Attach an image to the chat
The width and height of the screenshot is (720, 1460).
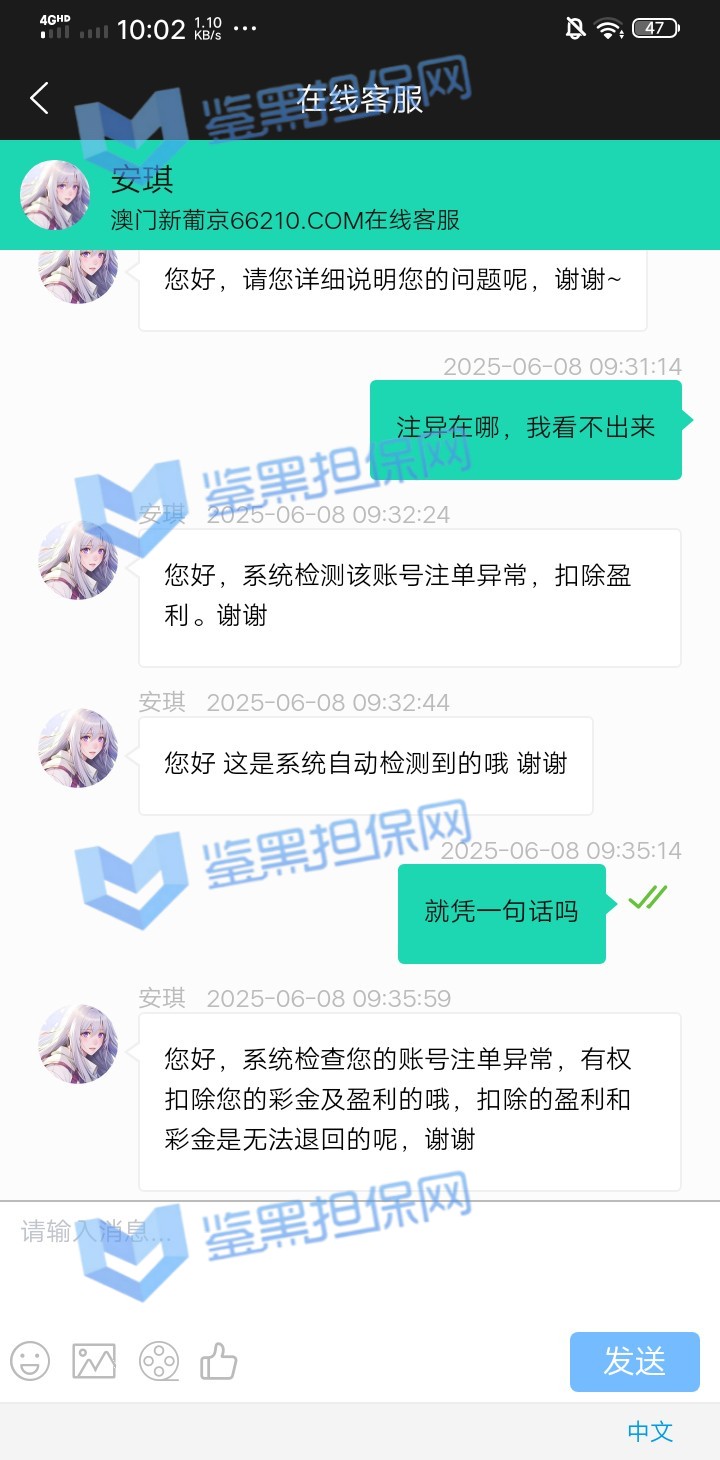[94, 1361]
